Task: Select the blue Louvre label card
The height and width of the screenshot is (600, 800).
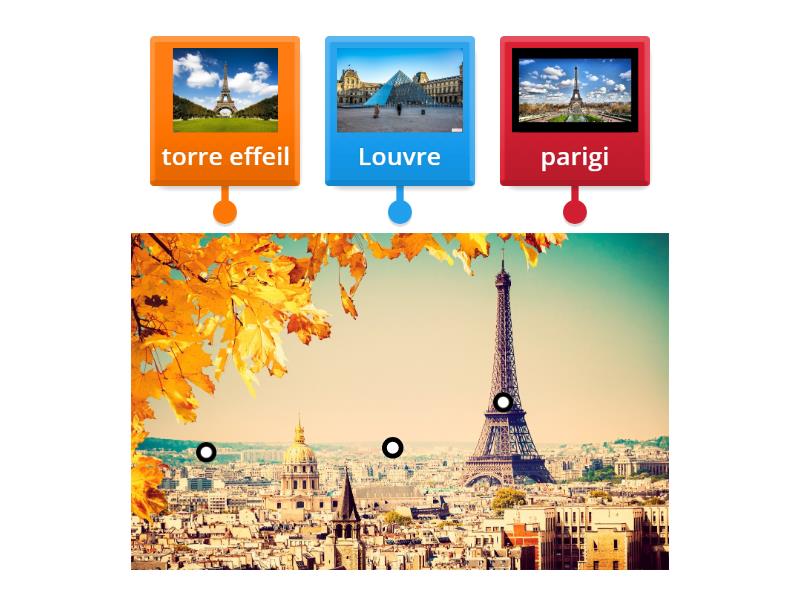Action: (x=399, y=112)
